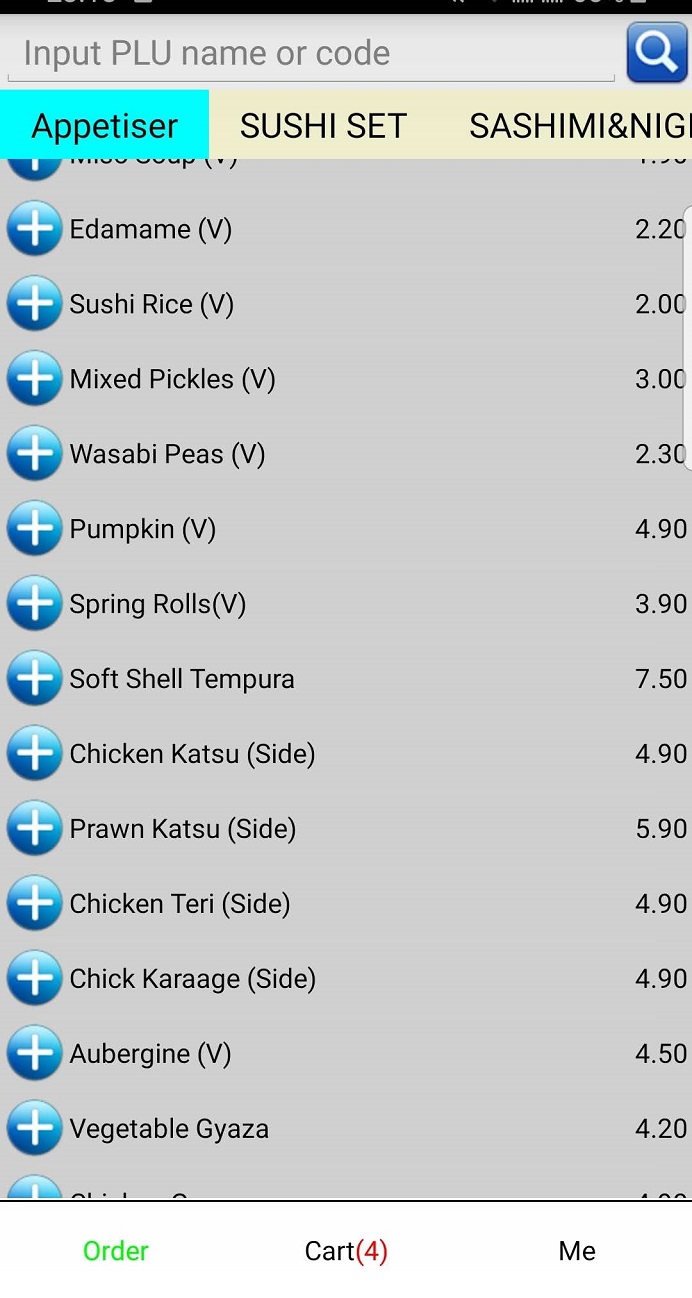Screen dimensions: 692x1298
Task: Add Spring Rolls(V) to the order
Action: 34,605
